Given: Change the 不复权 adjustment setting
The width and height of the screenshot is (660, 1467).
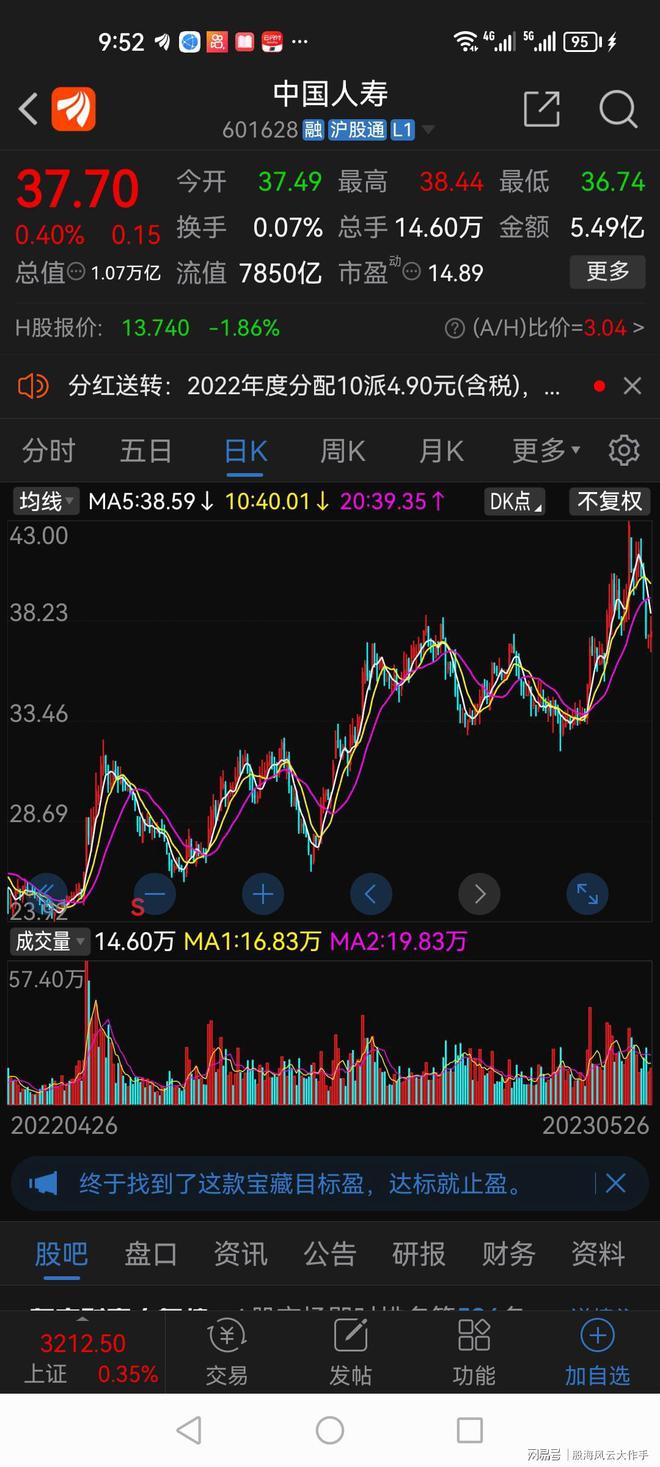Looking at the screenshot, I should point(609,501).
